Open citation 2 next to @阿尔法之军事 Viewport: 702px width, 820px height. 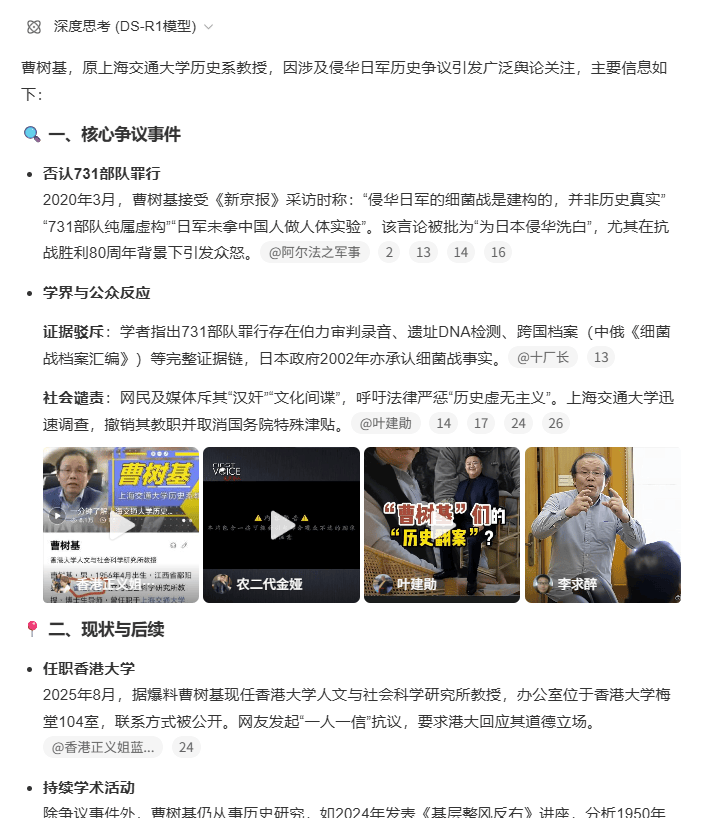[388, 252]
